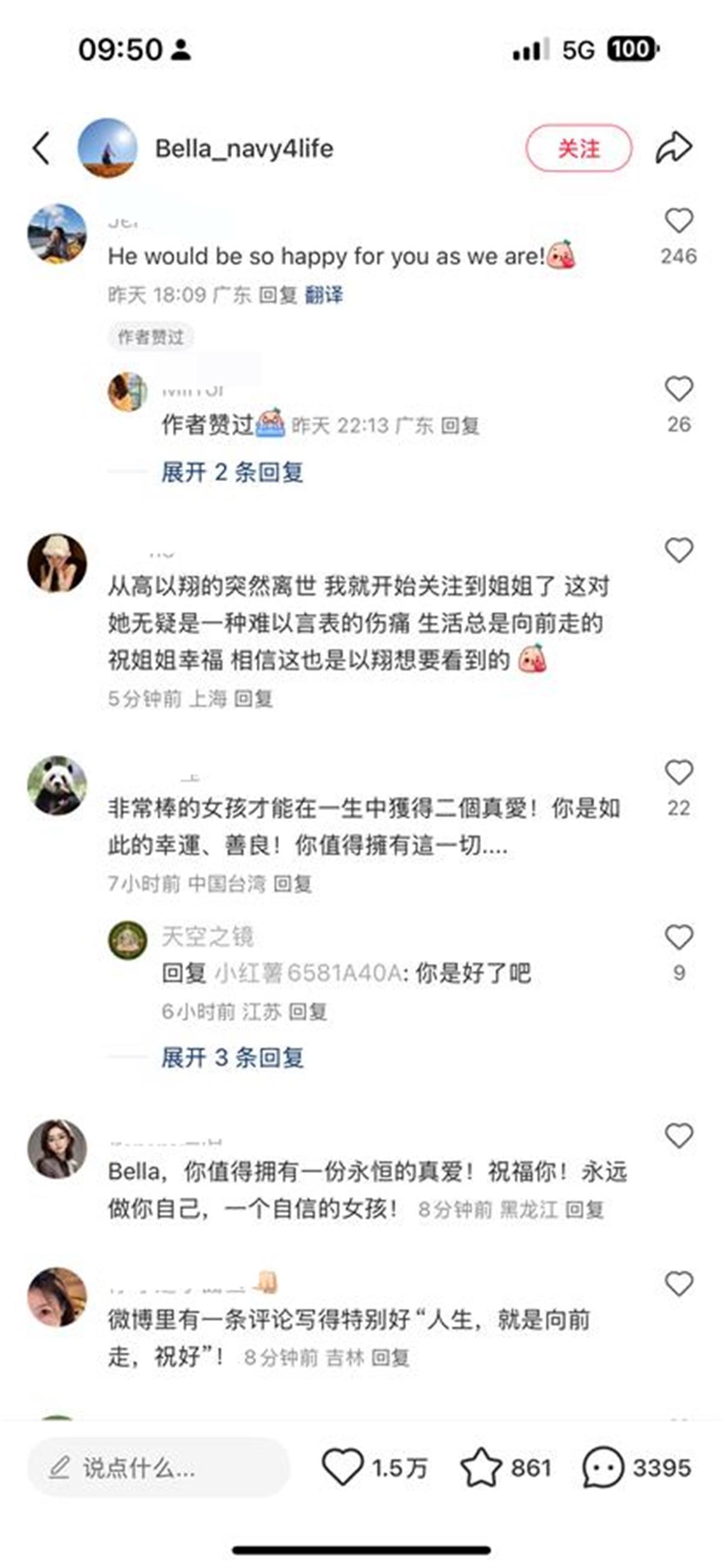Like the comment mentioning 高以翔
This screenshot has height=1568, width=723.
pyautogui.click(x=678, y=551)
